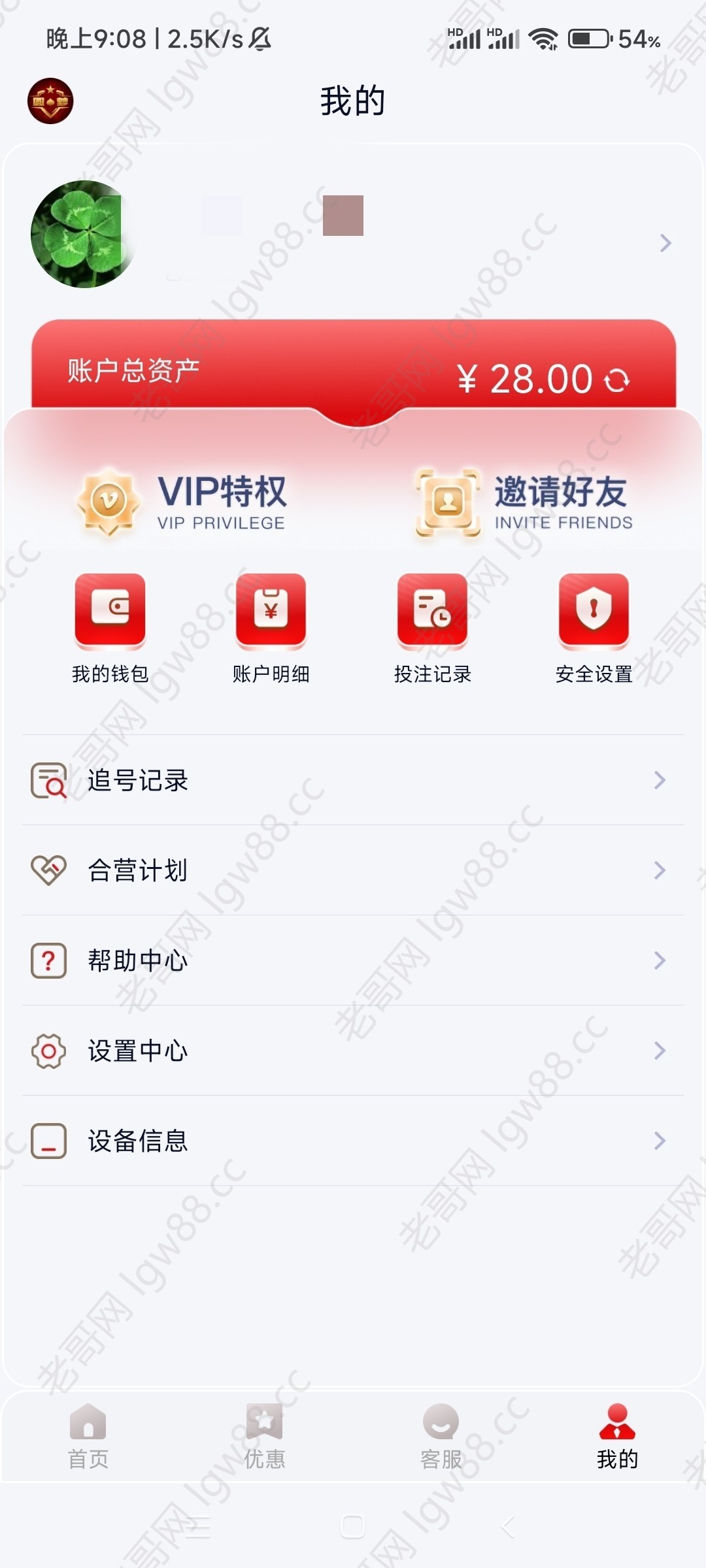This screenshot has height=1568, width=706.
Task: Open the profile details chevron
Action: (x=665, y=243)
